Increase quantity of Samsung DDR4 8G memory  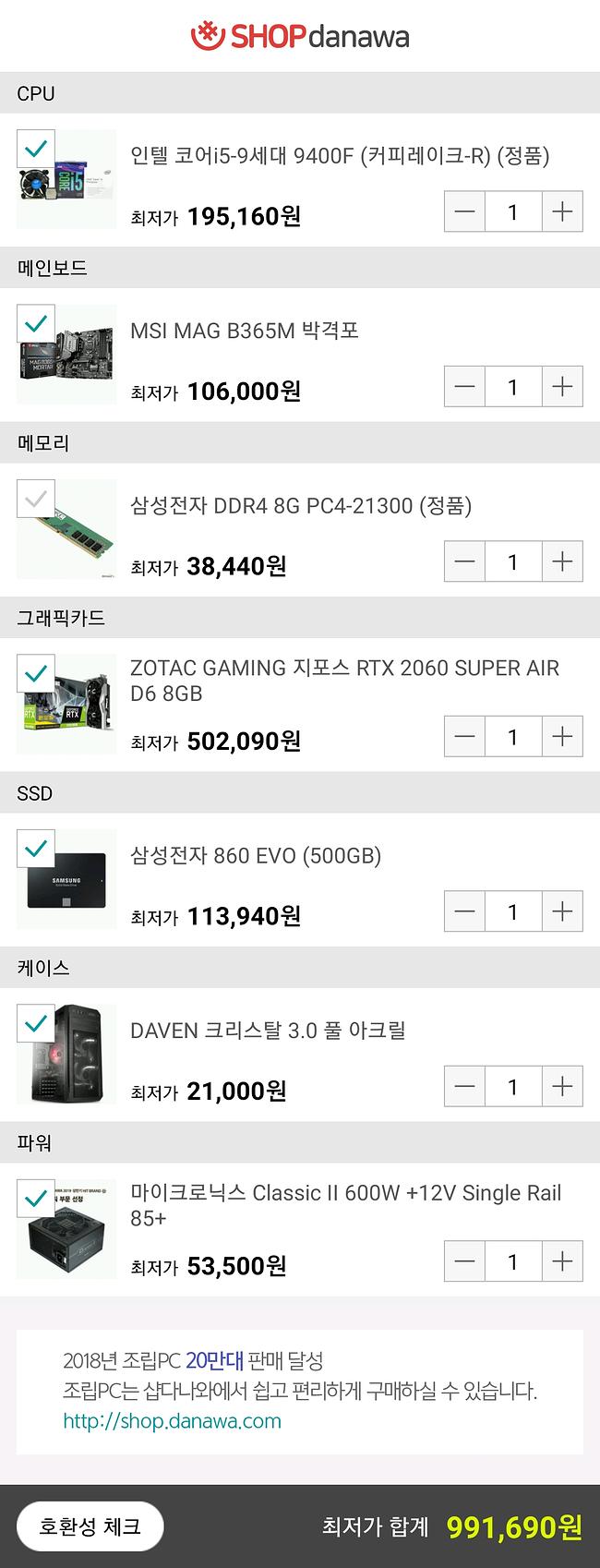pyautogui.click(x=561, y=561)
